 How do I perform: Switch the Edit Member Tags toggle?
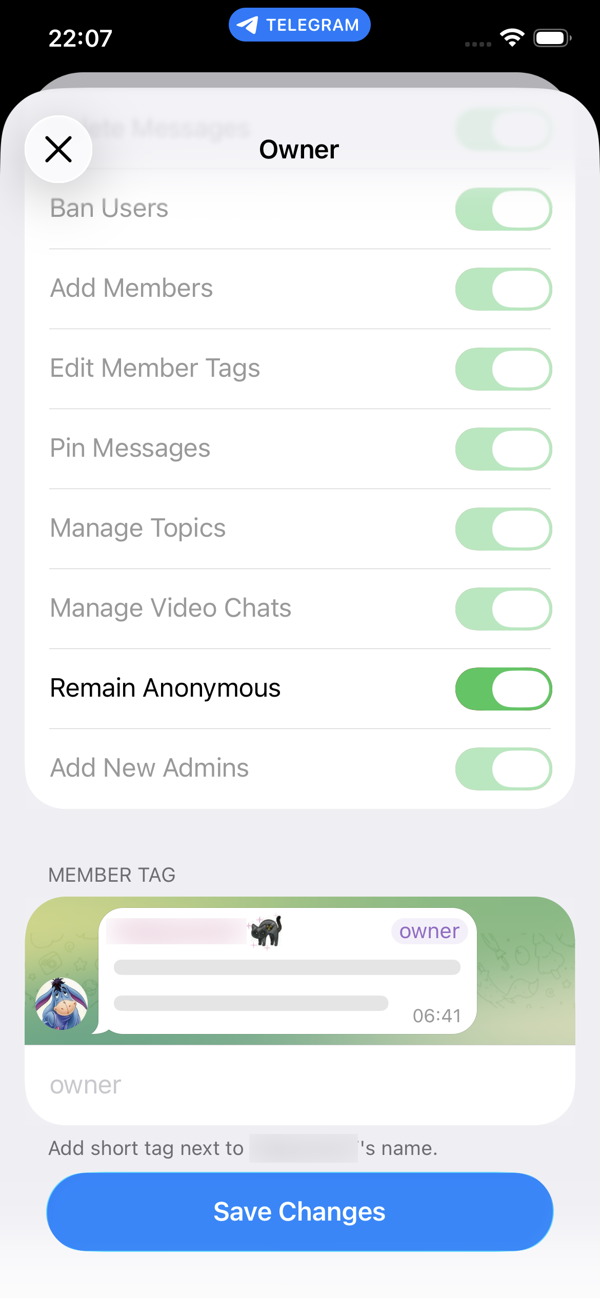(x=503, y=370)
